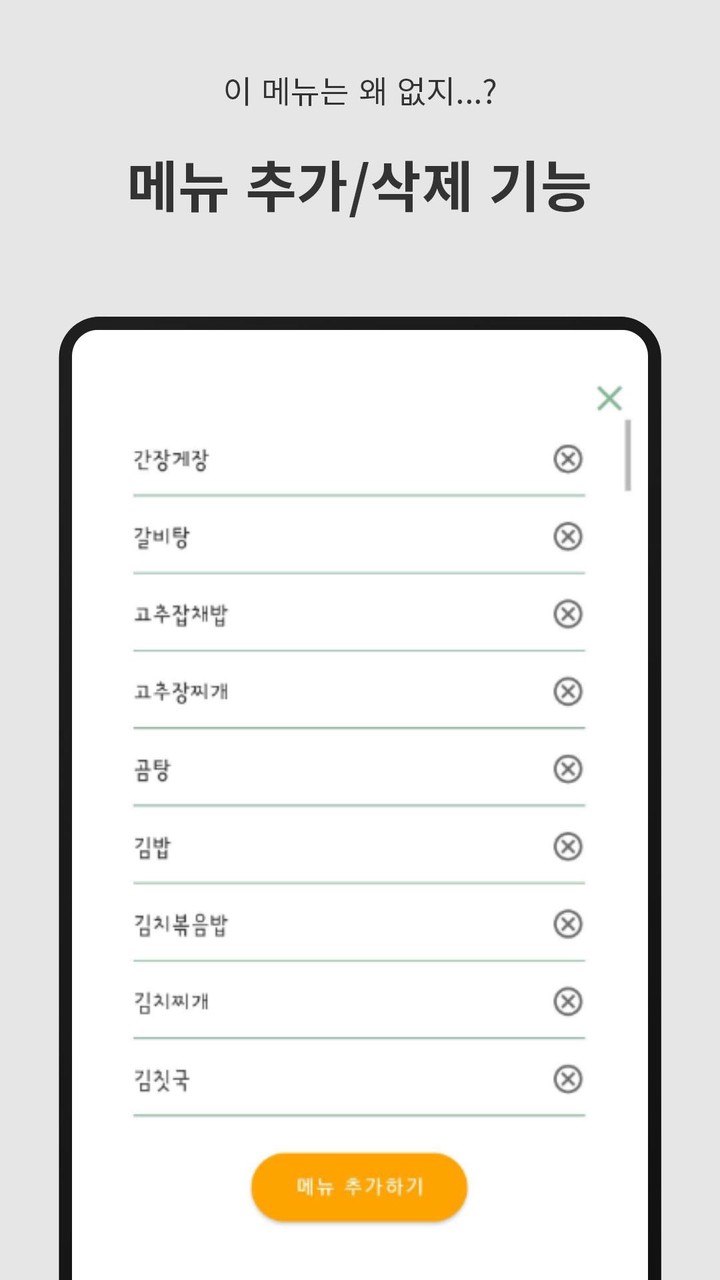Select the 곰탕 menu label

point(150,769)
